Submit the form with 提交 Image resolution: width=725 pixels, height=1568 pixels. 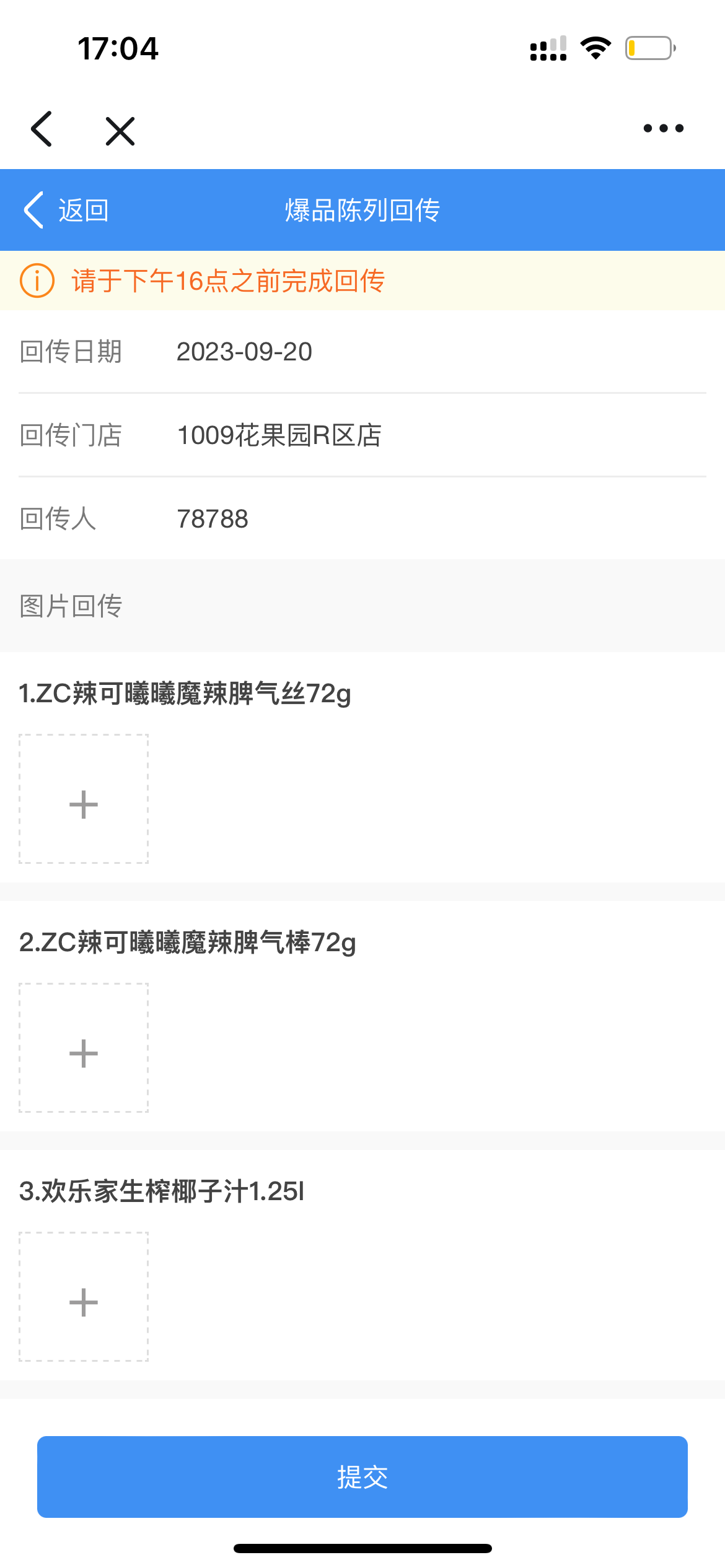click(362, 1477)
